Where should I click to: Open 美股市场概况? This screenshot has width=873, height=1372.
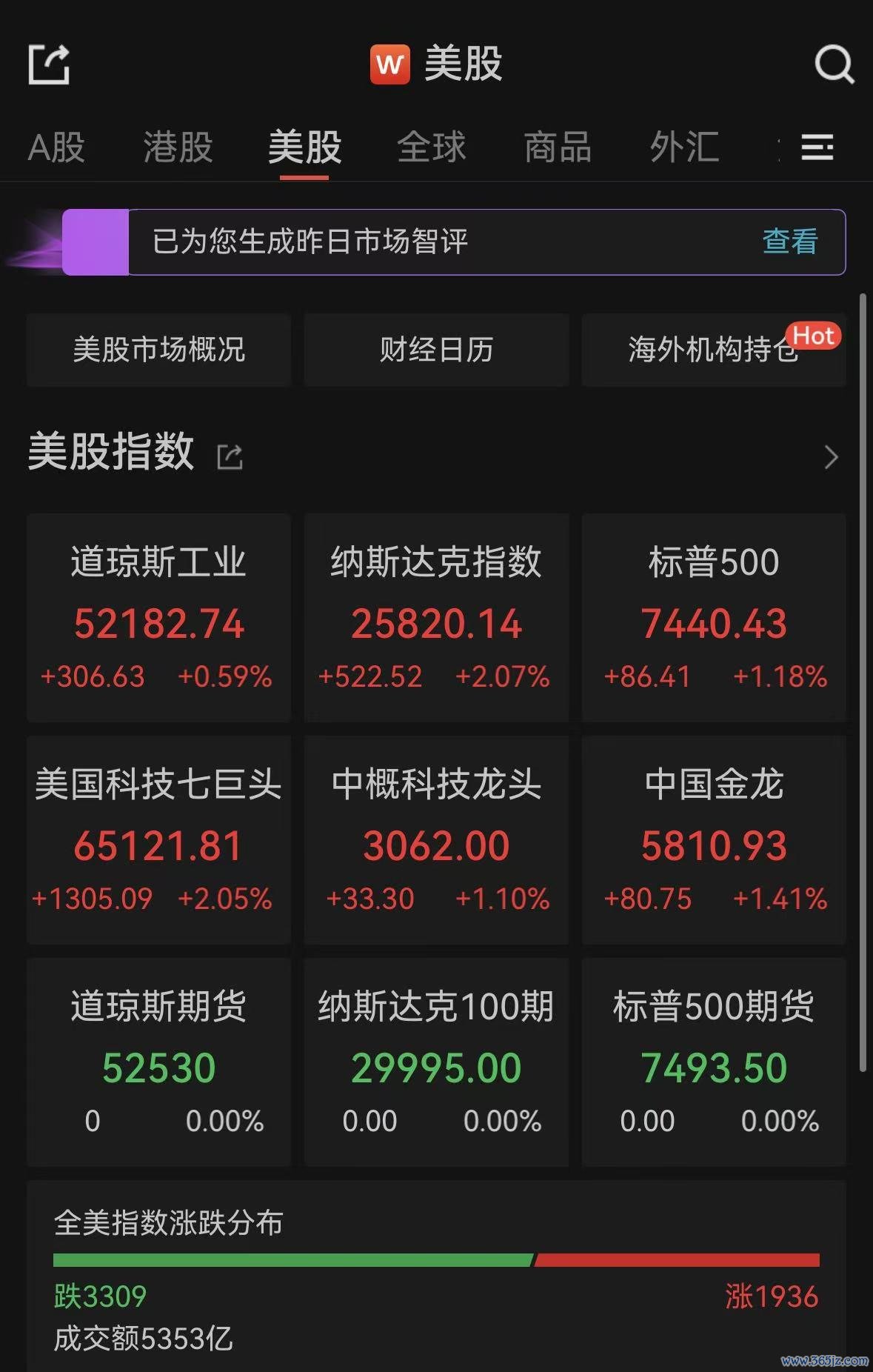tap(158, 350)
